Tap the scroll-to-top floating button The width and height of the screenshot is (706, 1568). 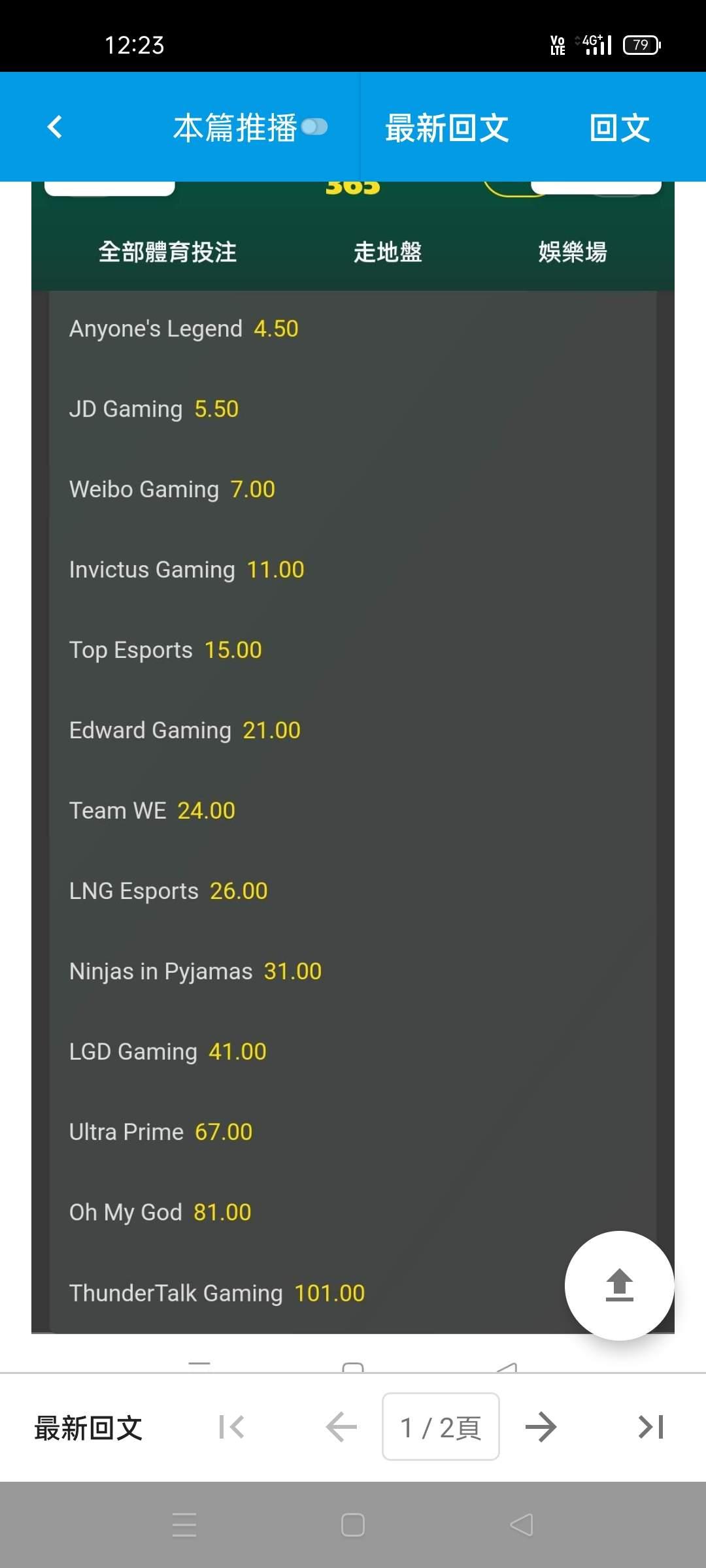click(x=619, y=1286)
